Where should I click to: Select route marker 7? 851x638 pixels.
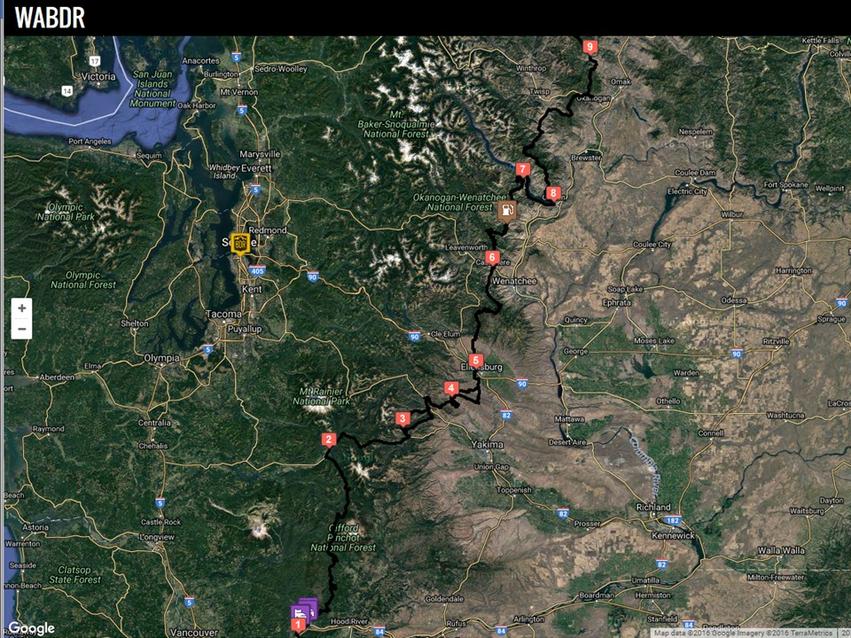pos(522,170)
